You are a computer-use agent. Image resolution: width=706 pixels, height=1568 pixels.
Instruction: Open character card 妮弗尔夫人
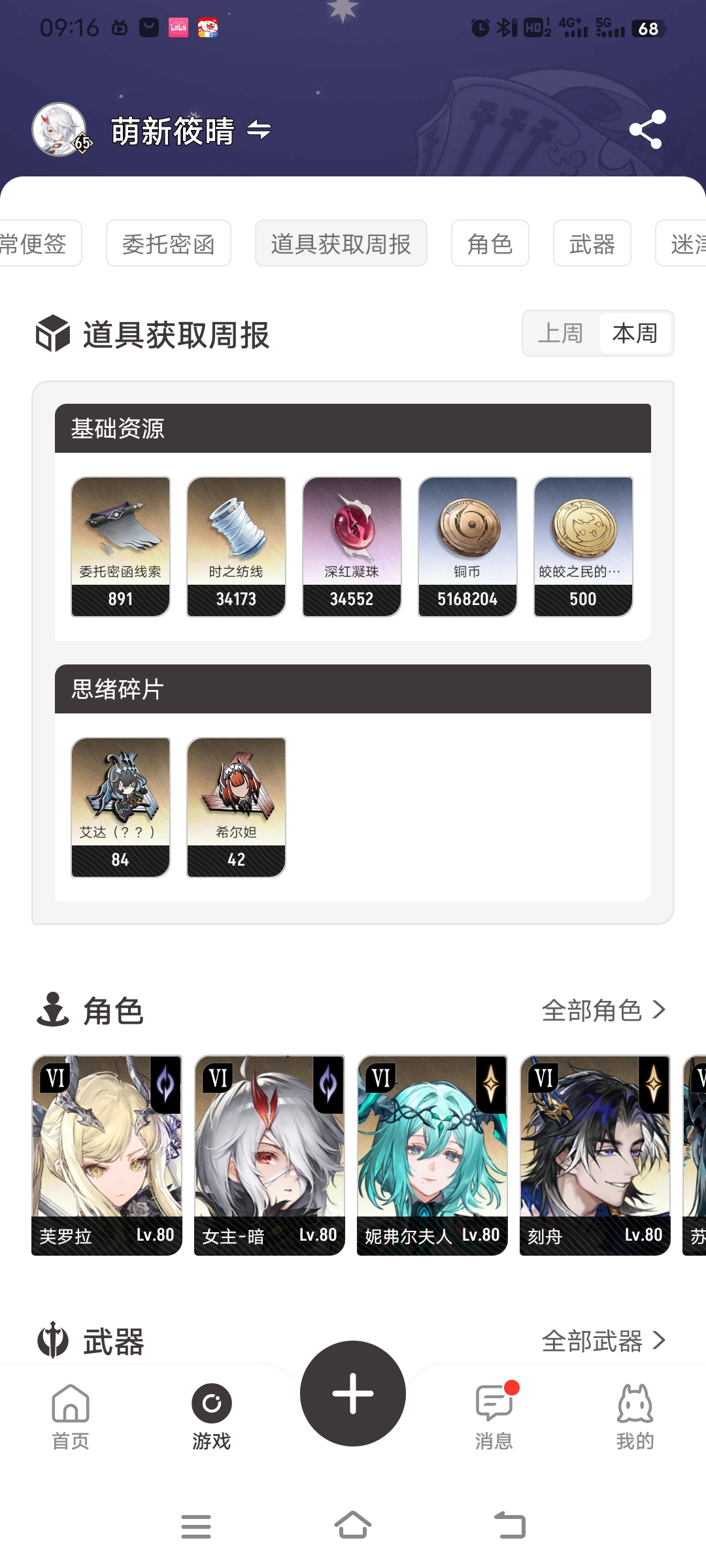tap(432, 1155)
